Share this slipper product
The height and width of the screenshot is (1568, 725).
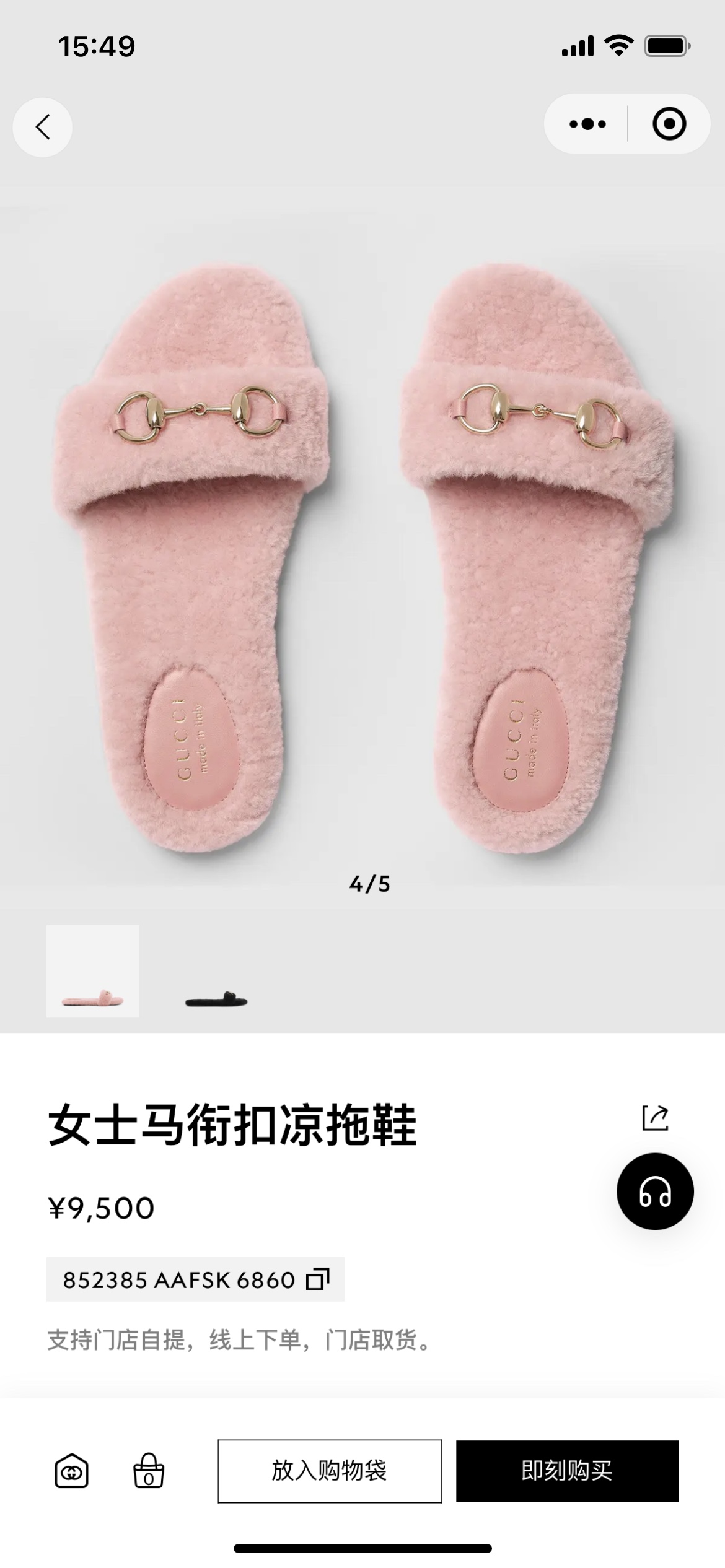pos(655,1118)
